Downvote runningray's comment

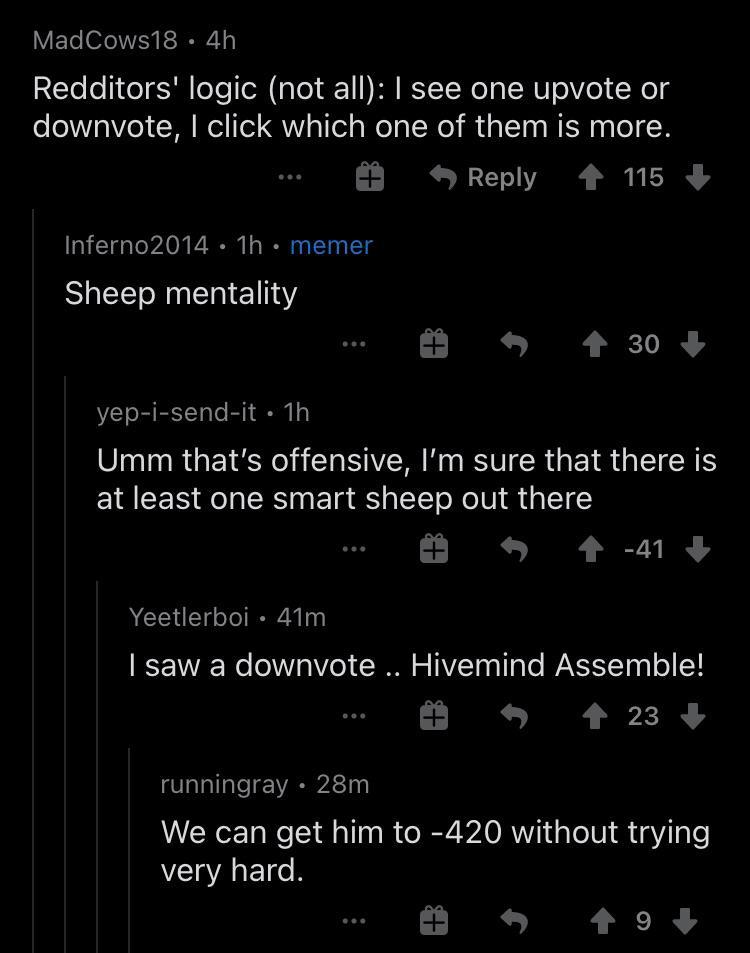(x=685, y=921)
